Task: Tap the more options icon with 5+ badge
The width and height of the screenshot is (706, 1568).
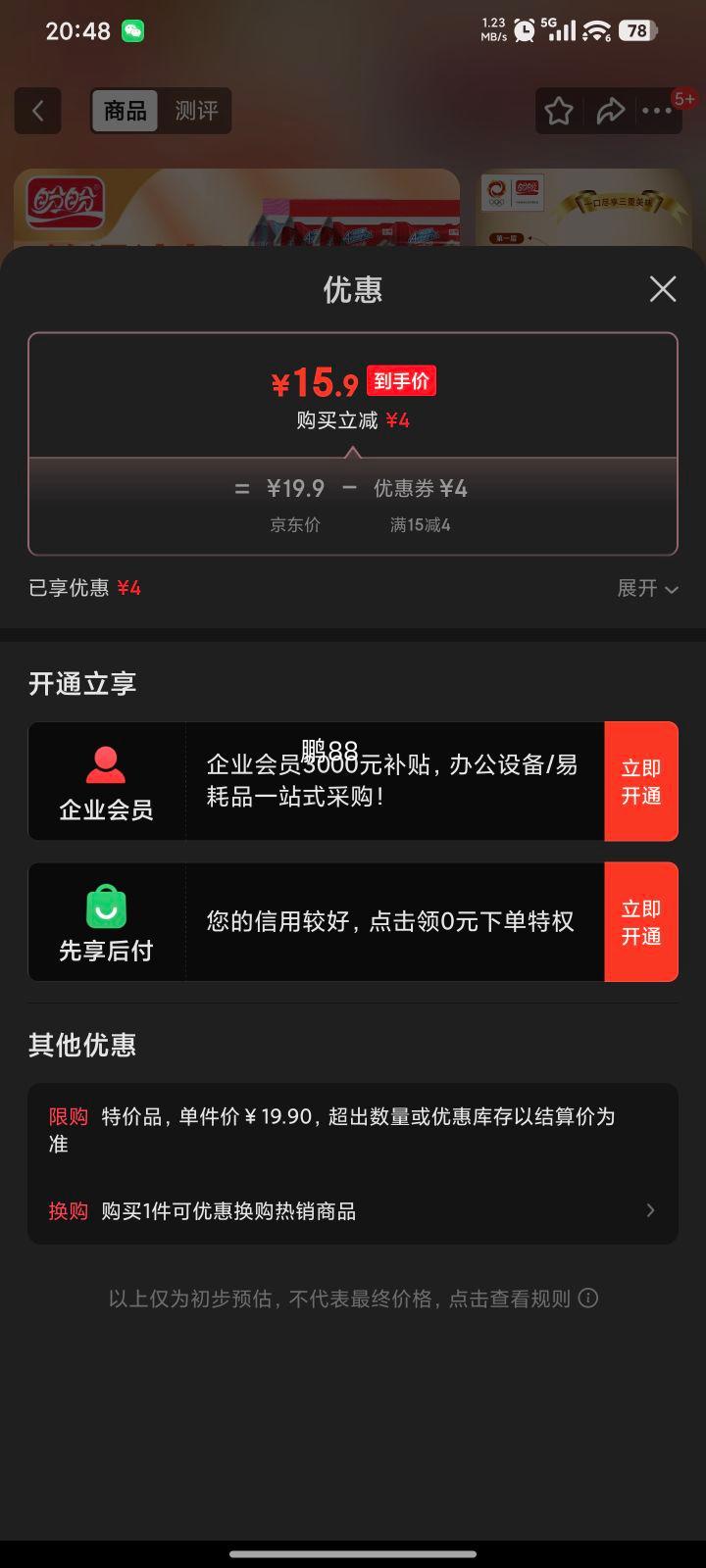Action: [x=658, y=111]
